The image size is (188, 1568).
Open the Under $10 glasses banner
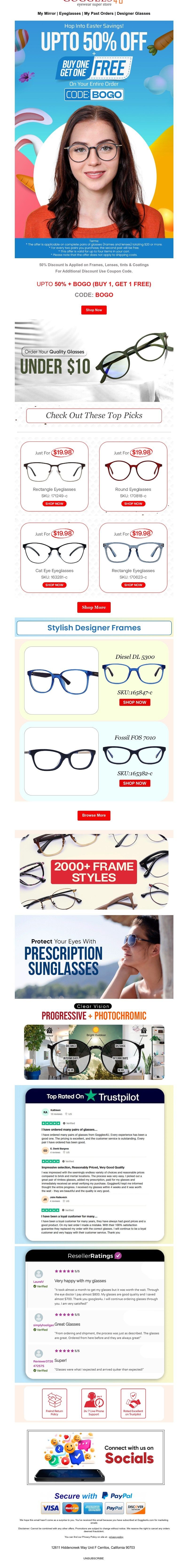(94, 362)
